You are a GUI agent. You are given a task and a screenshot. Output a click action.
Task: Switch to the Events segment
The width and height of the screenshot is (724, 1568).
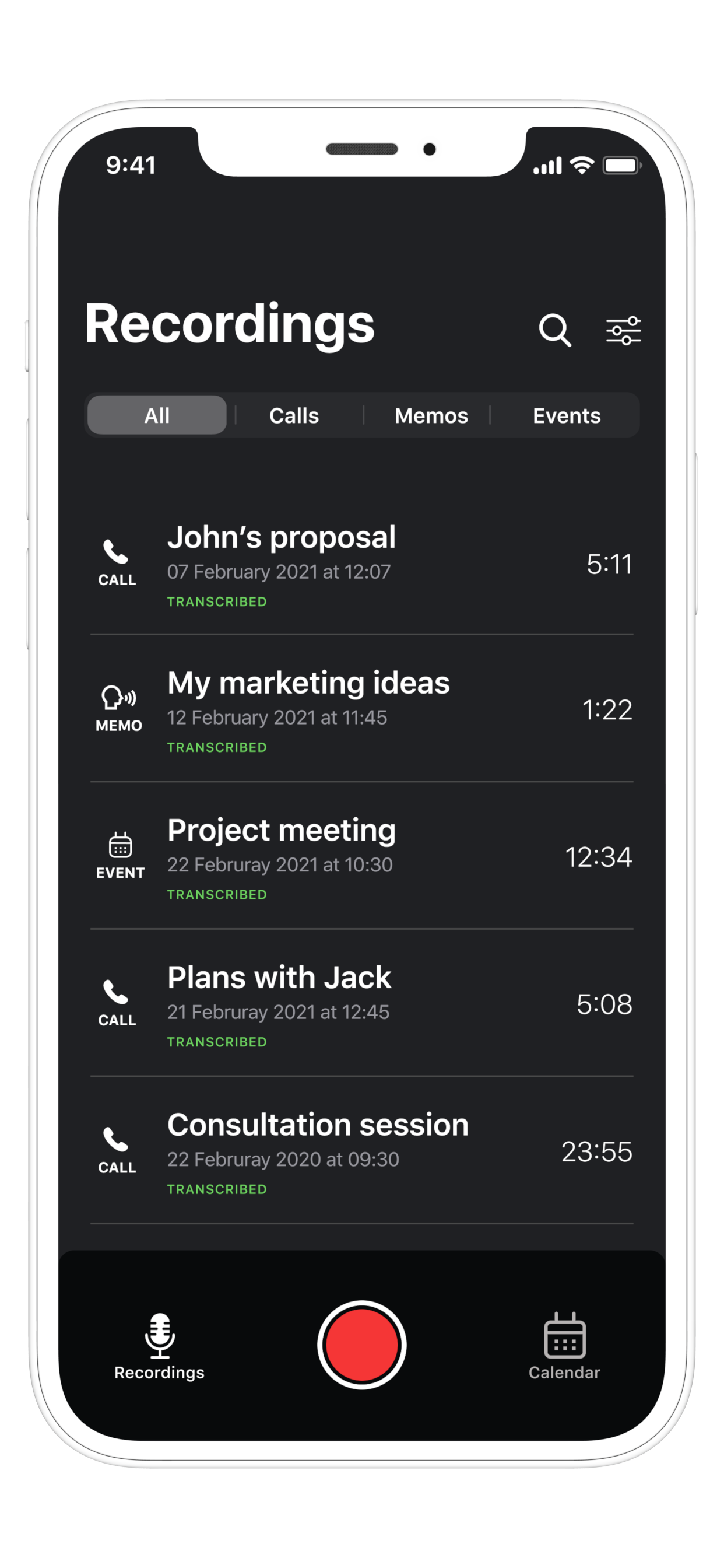(x=567, y=415)
